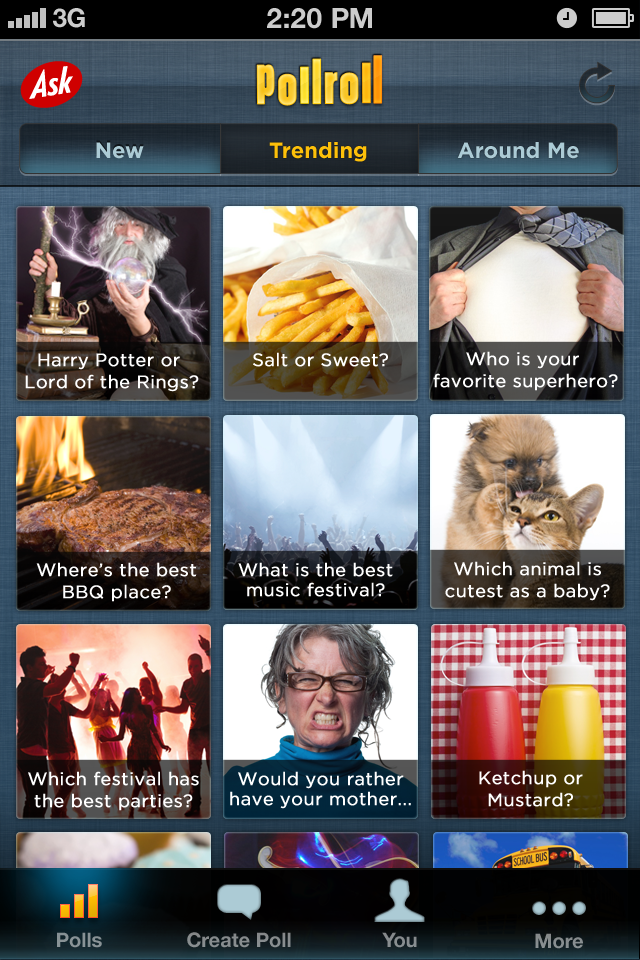Open the More tab
Screen dimensions: 640x960
pos(558,915)
